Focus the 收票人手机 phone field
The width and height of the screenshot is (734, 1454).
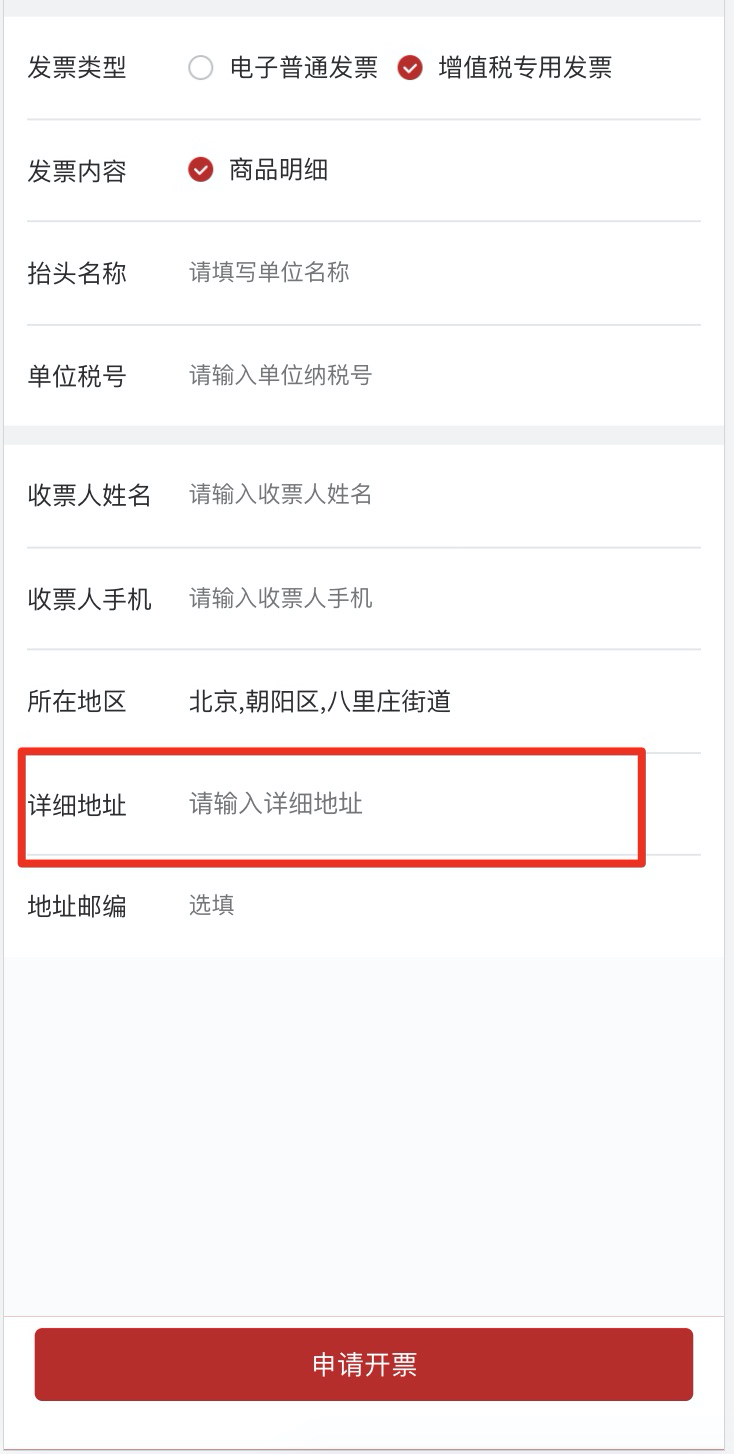[x=440, y=598]
